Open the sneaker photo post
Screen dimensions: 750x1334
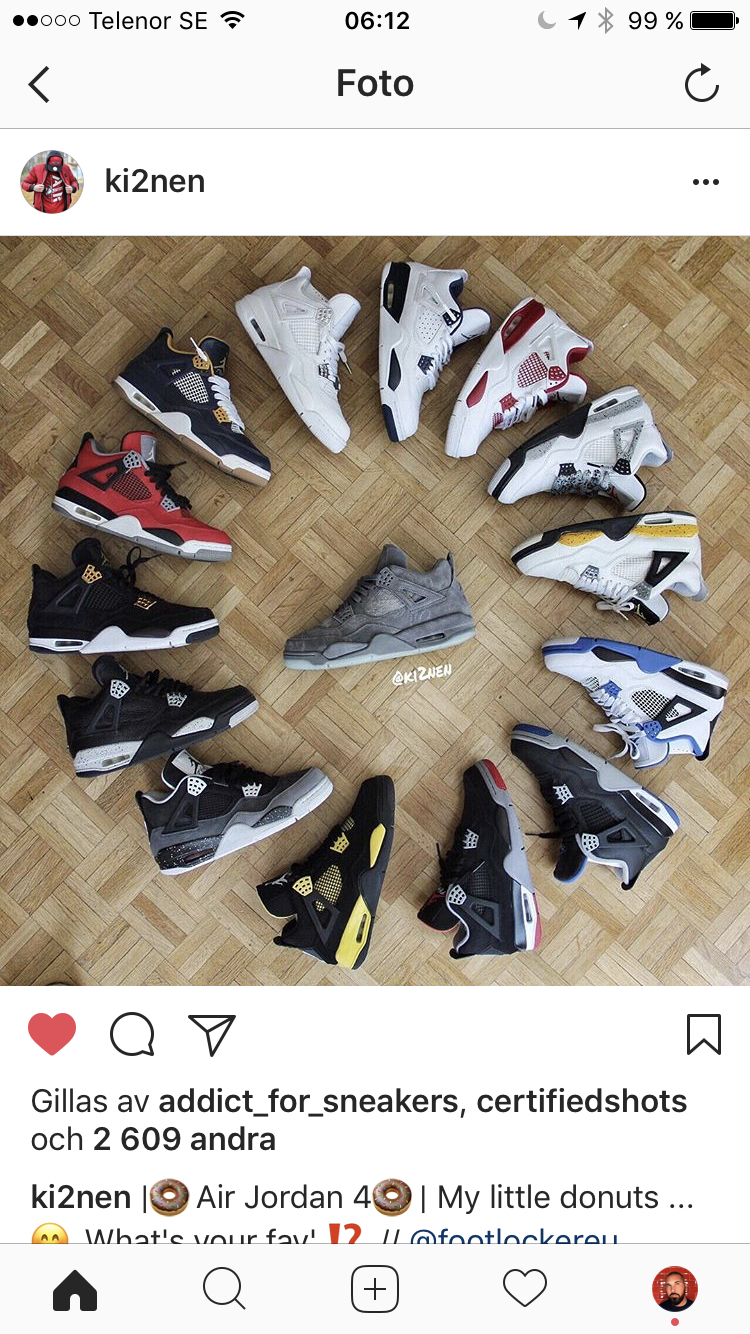tap(375, 611)
